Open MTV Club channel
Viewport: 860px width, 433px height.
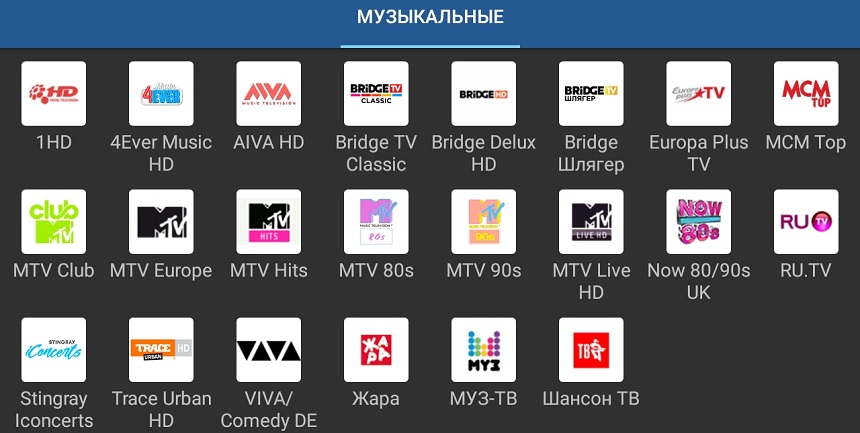pyautogui.click(x=54, y=222)
